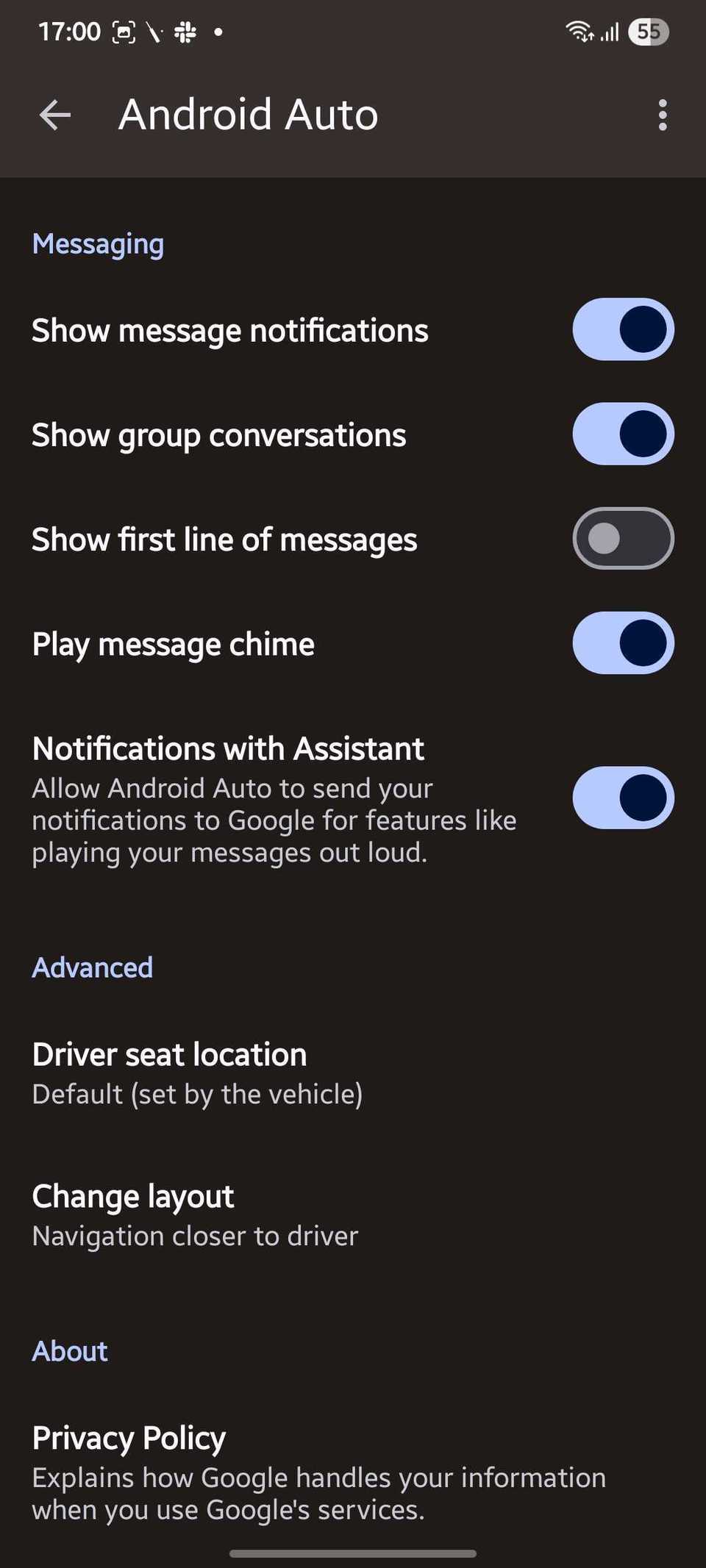The height and width of the screenshot is (1568, 706).
Task: Select the Advanced section header
Action: pos(92,967)
